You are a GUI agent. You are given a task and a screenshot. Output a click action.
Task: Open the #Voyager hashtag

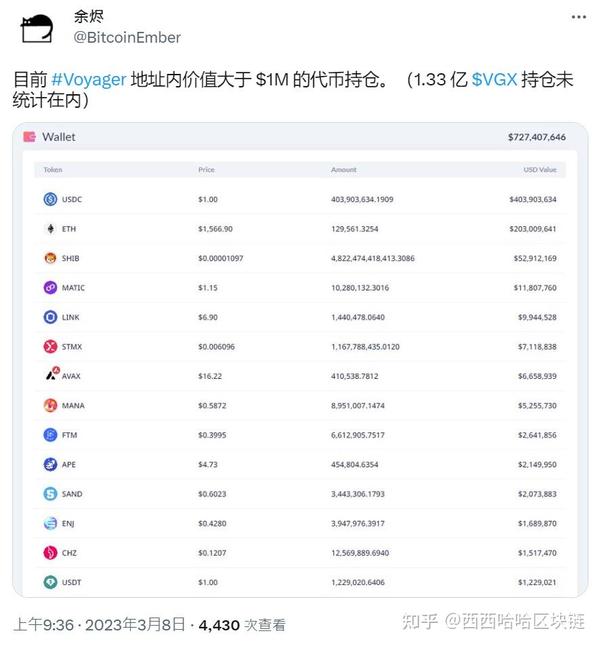tap(88, 78)
